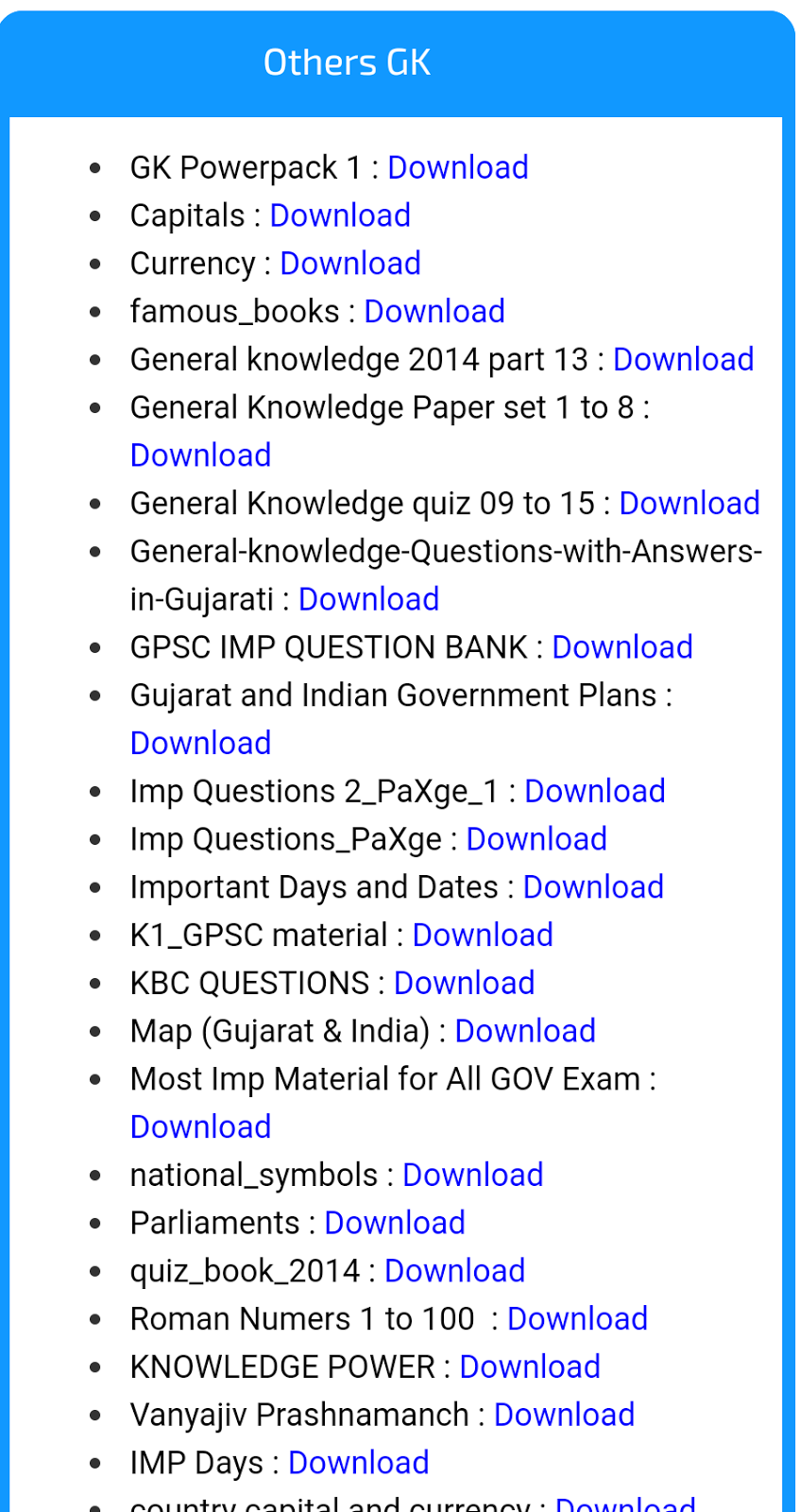Open Map (Gujarat & India) download
Image resolution: width=799 pixels, height=1512 pixels.
[x=525, y=1032]
